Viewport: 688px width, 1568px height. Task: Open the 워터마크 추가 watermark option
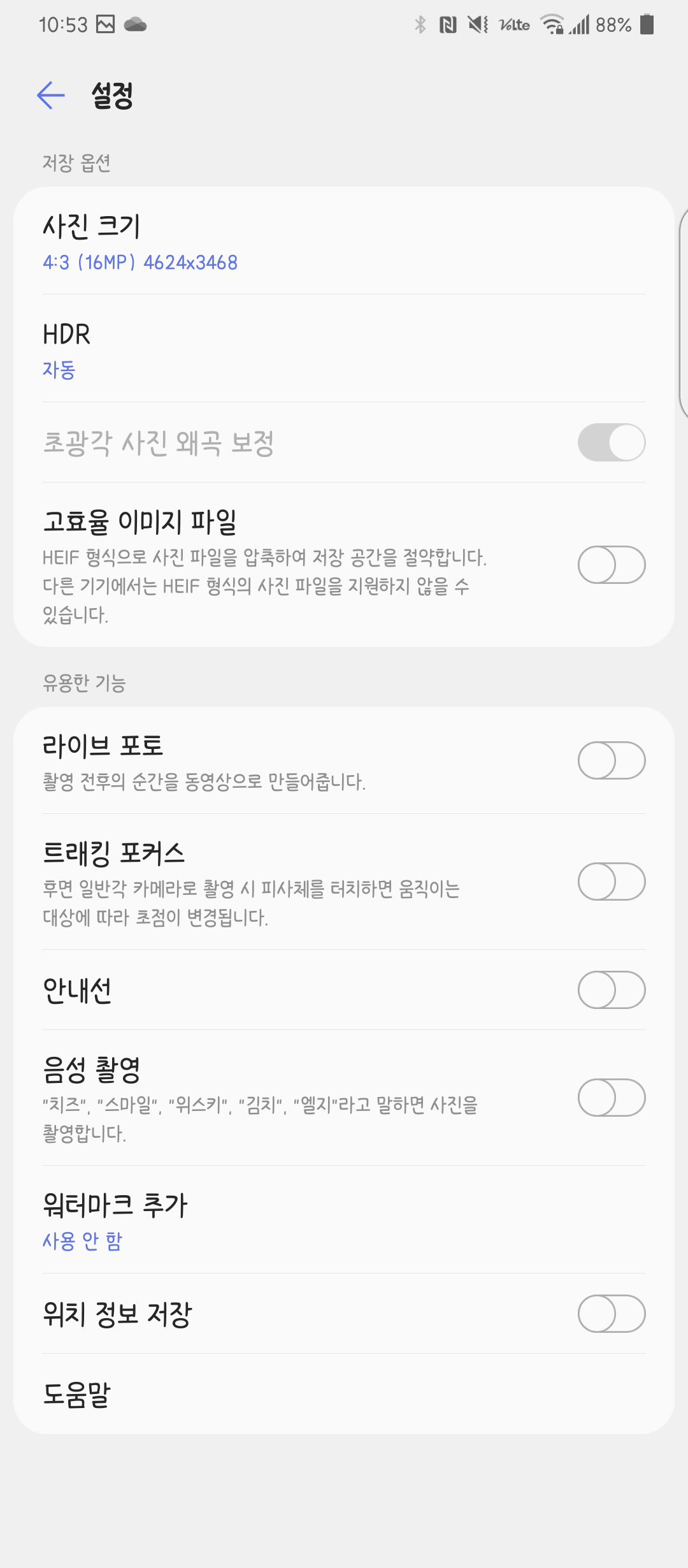(x=344, y=1220)
